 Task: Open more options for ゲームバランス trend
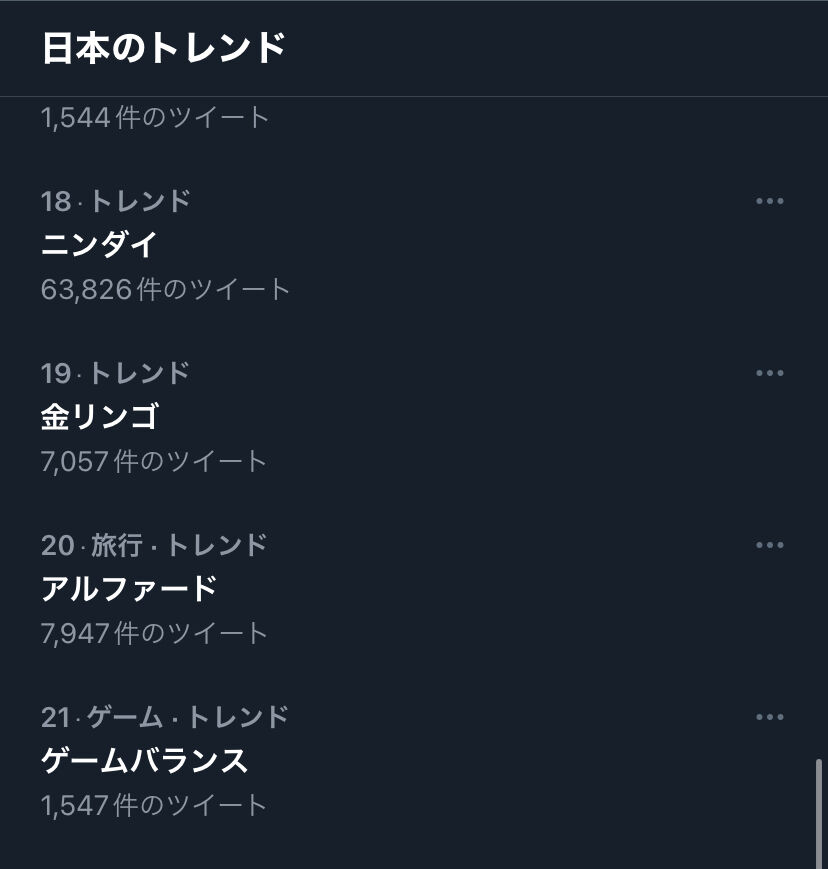pyautogui.click(x=769, y=717)
